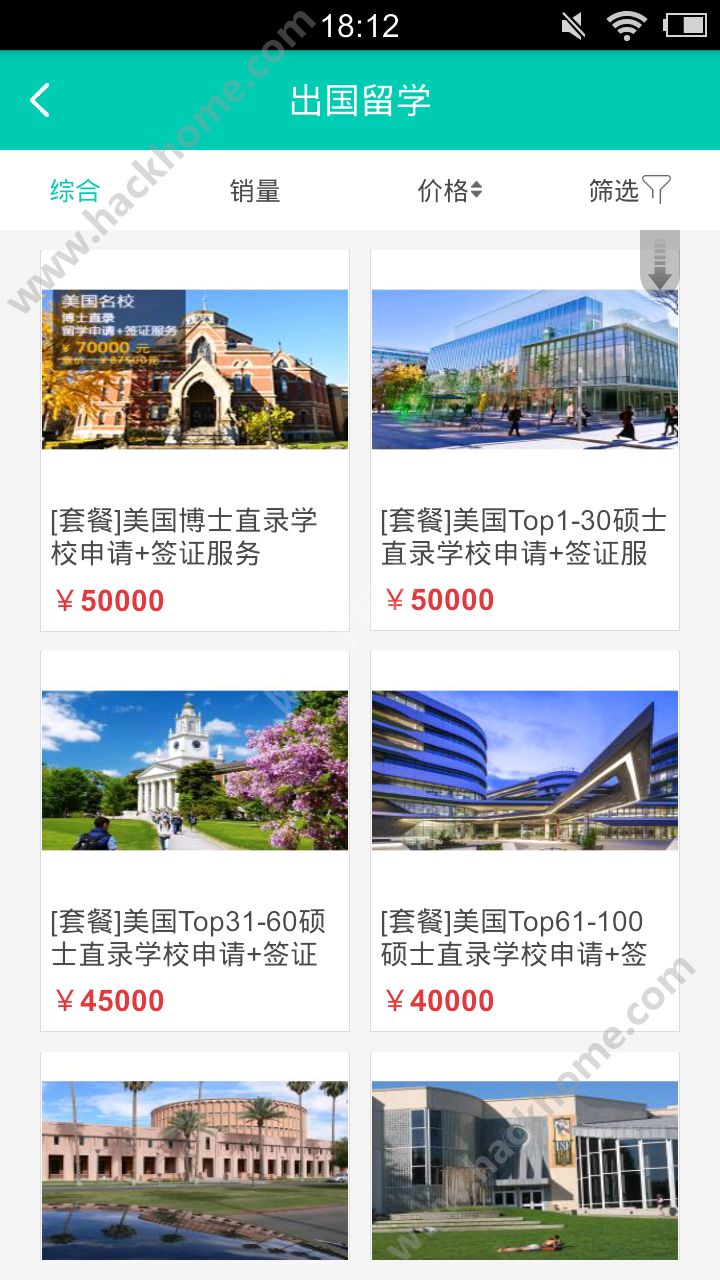
Task: Open the 美国博士直录 package card
Action: (195, 440)
